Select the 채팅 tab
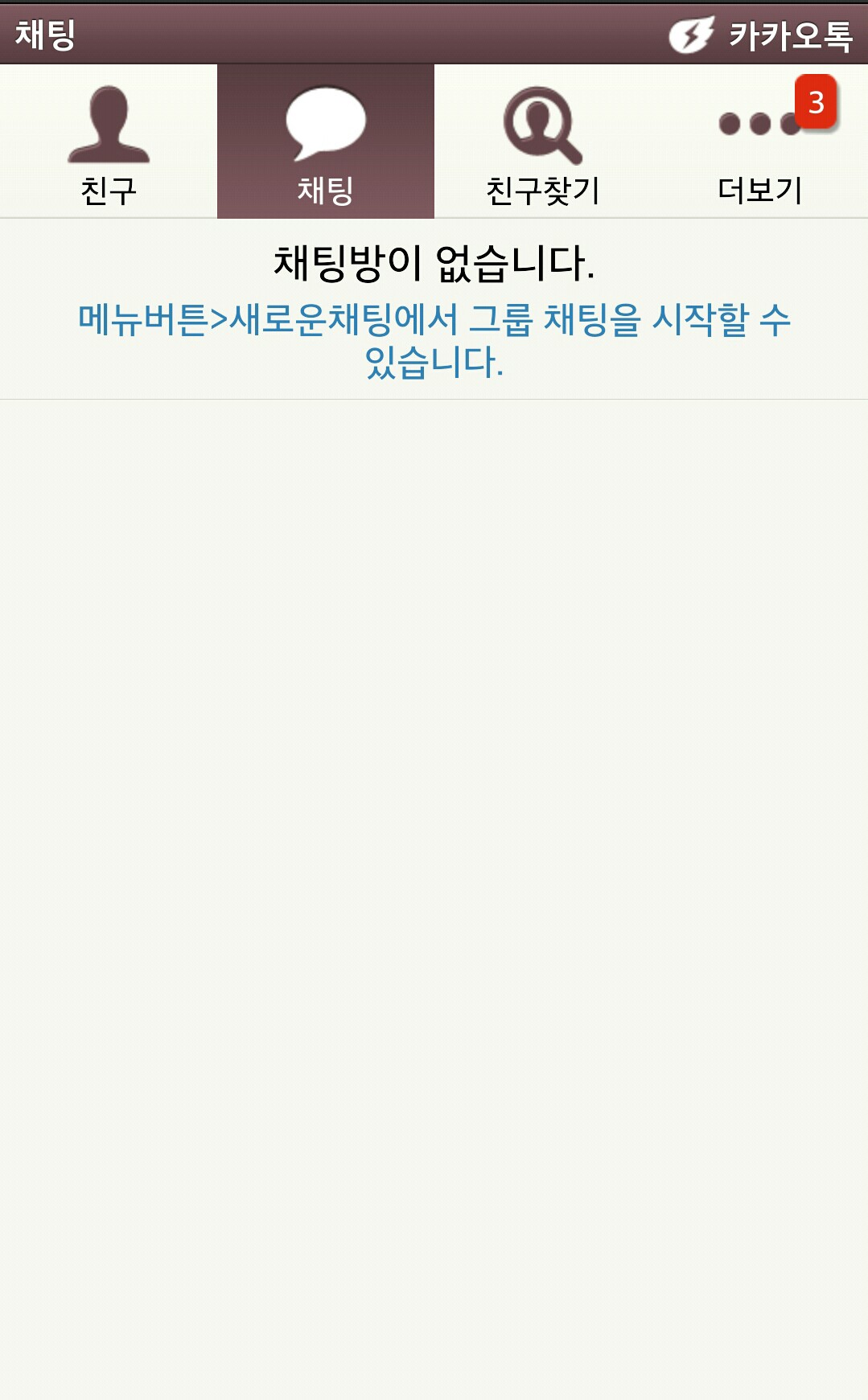Screen dimensions: 868x1400 tap(326, 142)
